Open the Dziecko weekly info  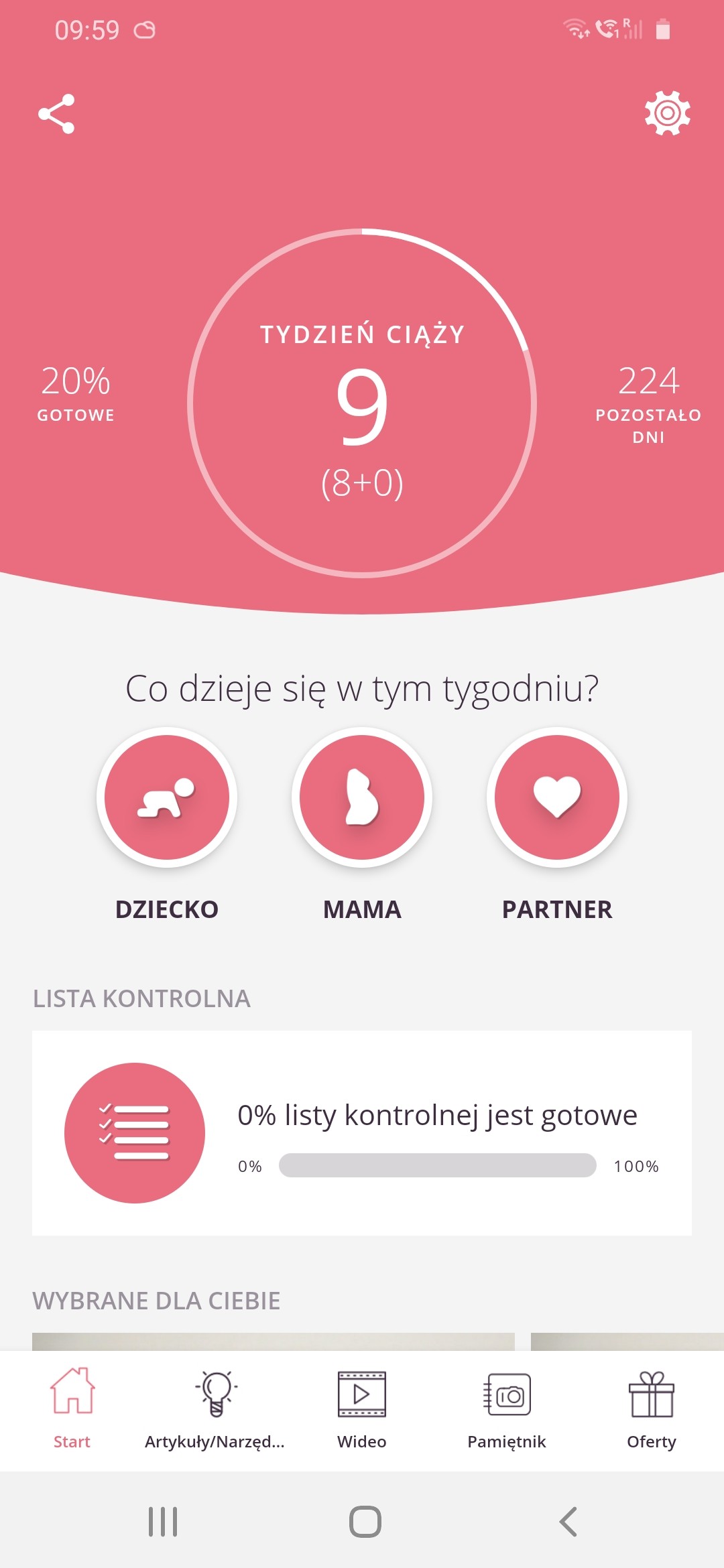pyautogui.click(x=167, y=797)
